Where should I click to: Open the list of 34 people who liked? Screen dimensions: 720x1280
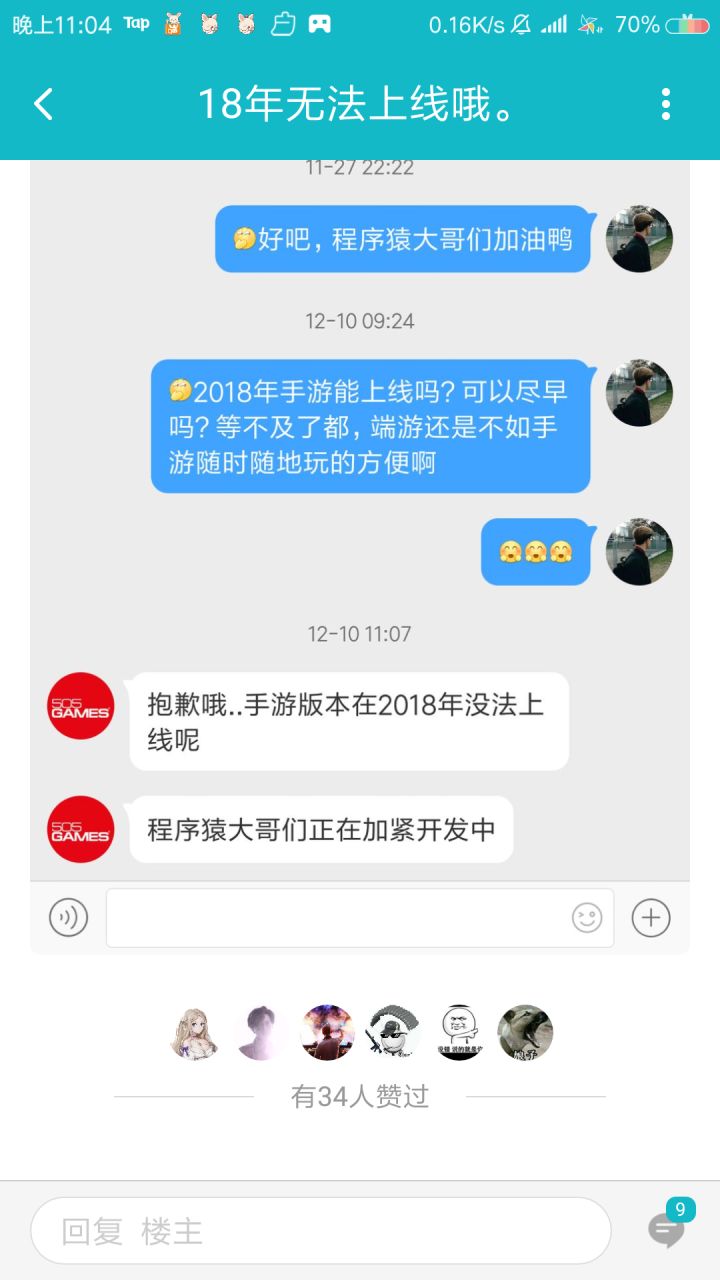(360, 1097)
